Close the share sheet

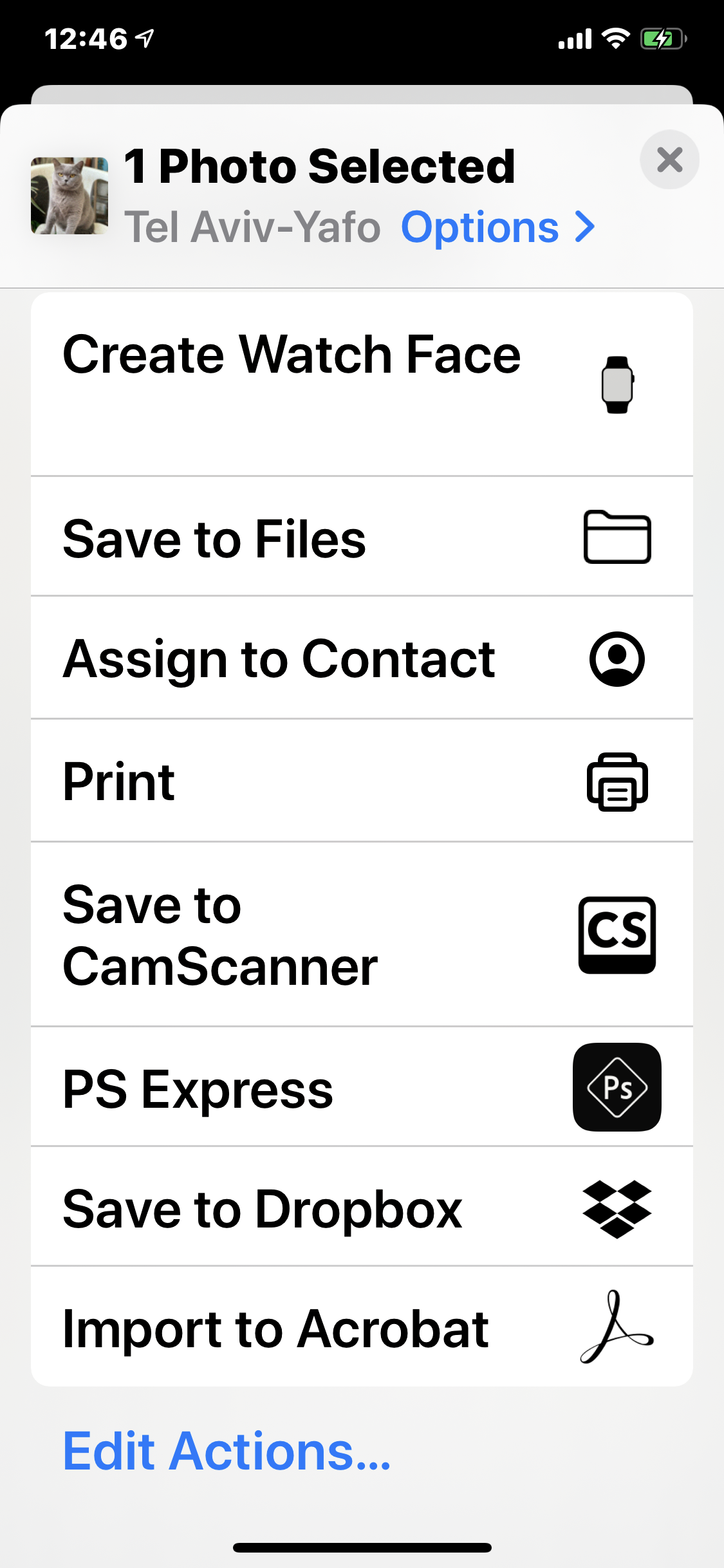pos(669,160)
